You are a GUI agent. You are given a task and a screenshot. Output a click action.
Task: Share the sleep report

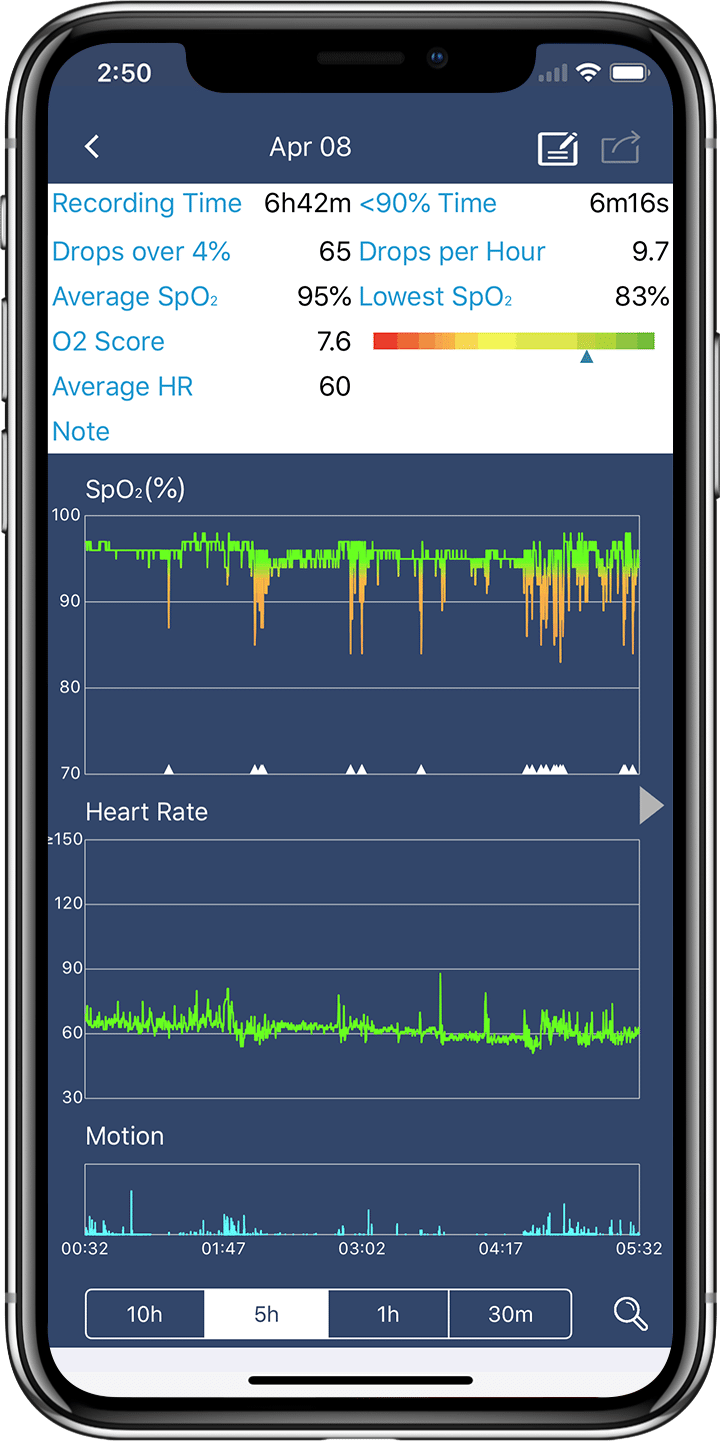point(620,148)
